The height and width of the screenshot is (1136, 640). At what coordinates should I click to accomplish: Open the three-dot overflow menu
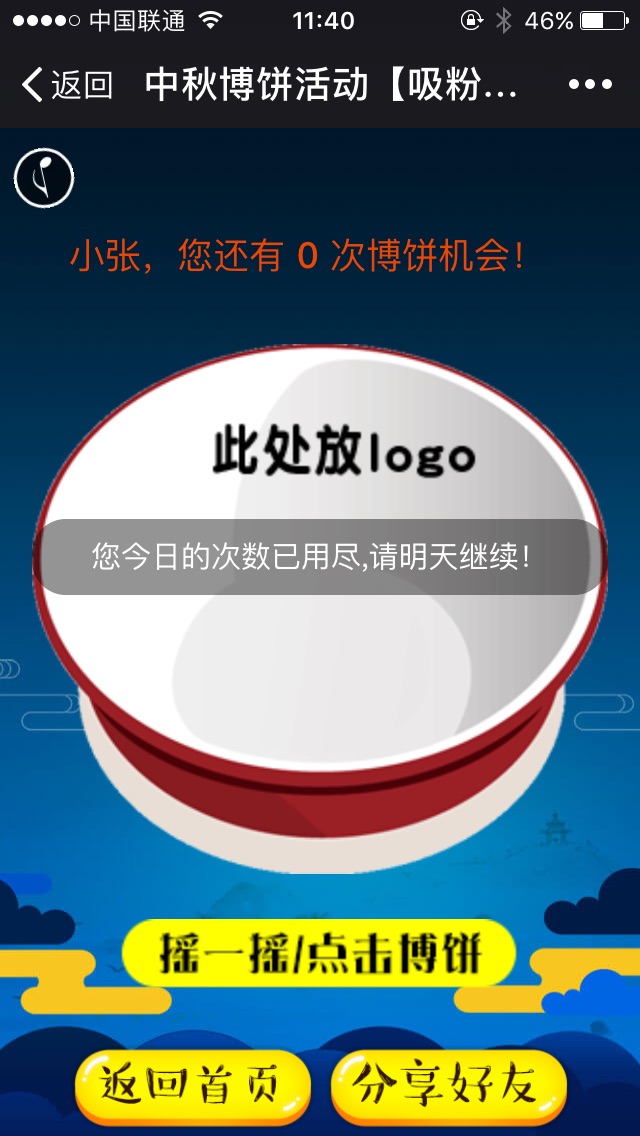coord(589,85)
